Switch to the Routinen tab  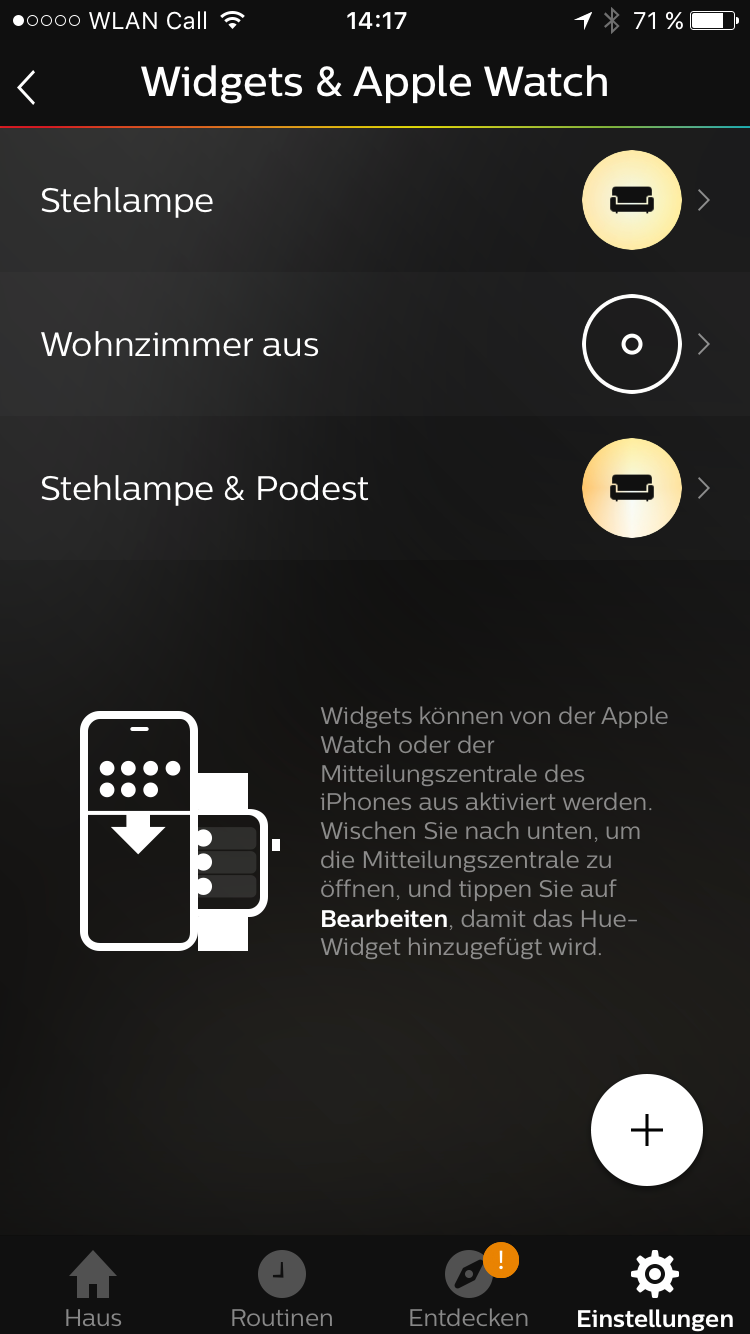tap(281, 1288)
